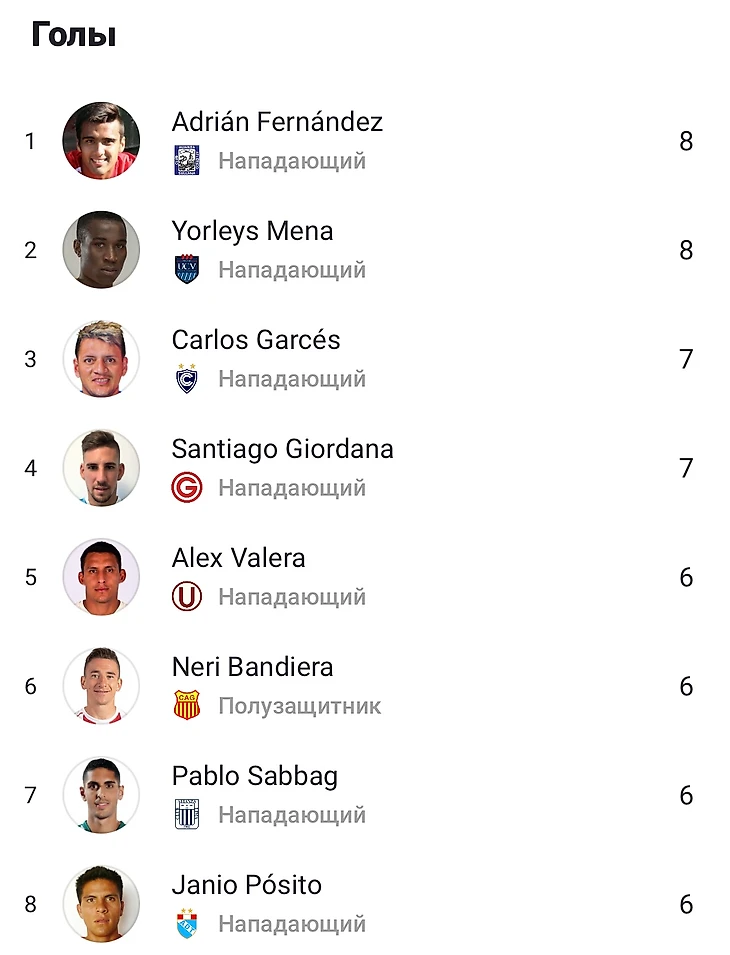Open Pablo Sabbag's player page
This screenshot has height=955, width=730.
(254, 777)
